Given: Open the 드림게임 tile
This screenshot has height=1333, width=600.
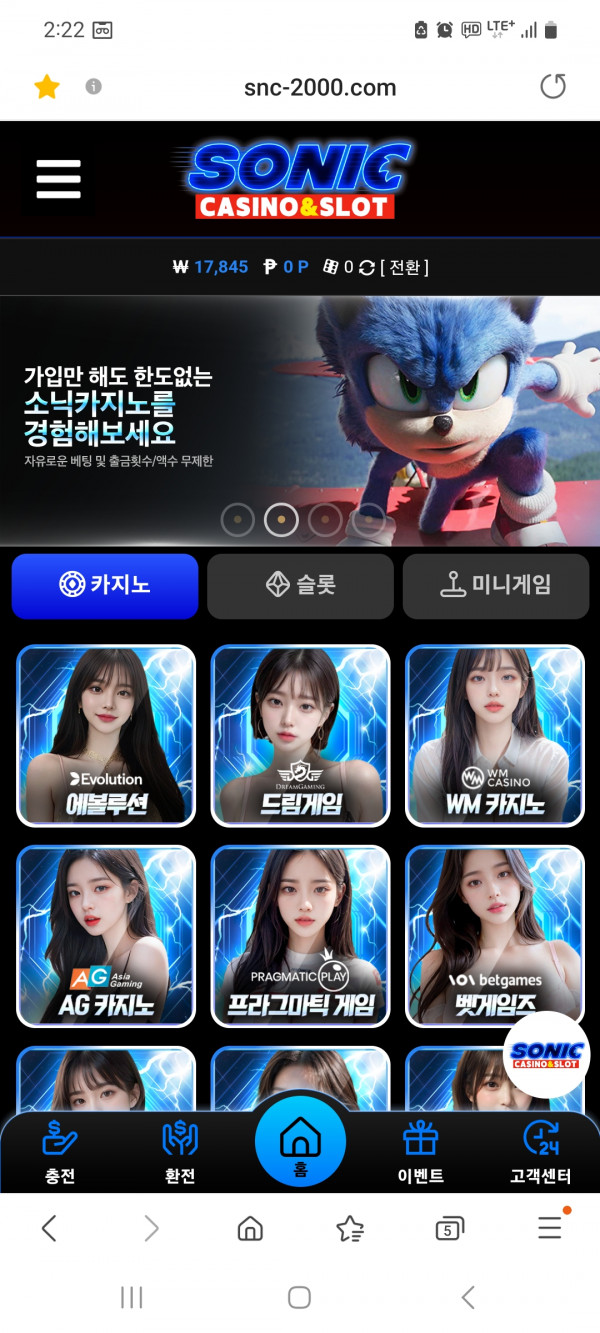Looking at the screenshot, I should pos(300,735).
